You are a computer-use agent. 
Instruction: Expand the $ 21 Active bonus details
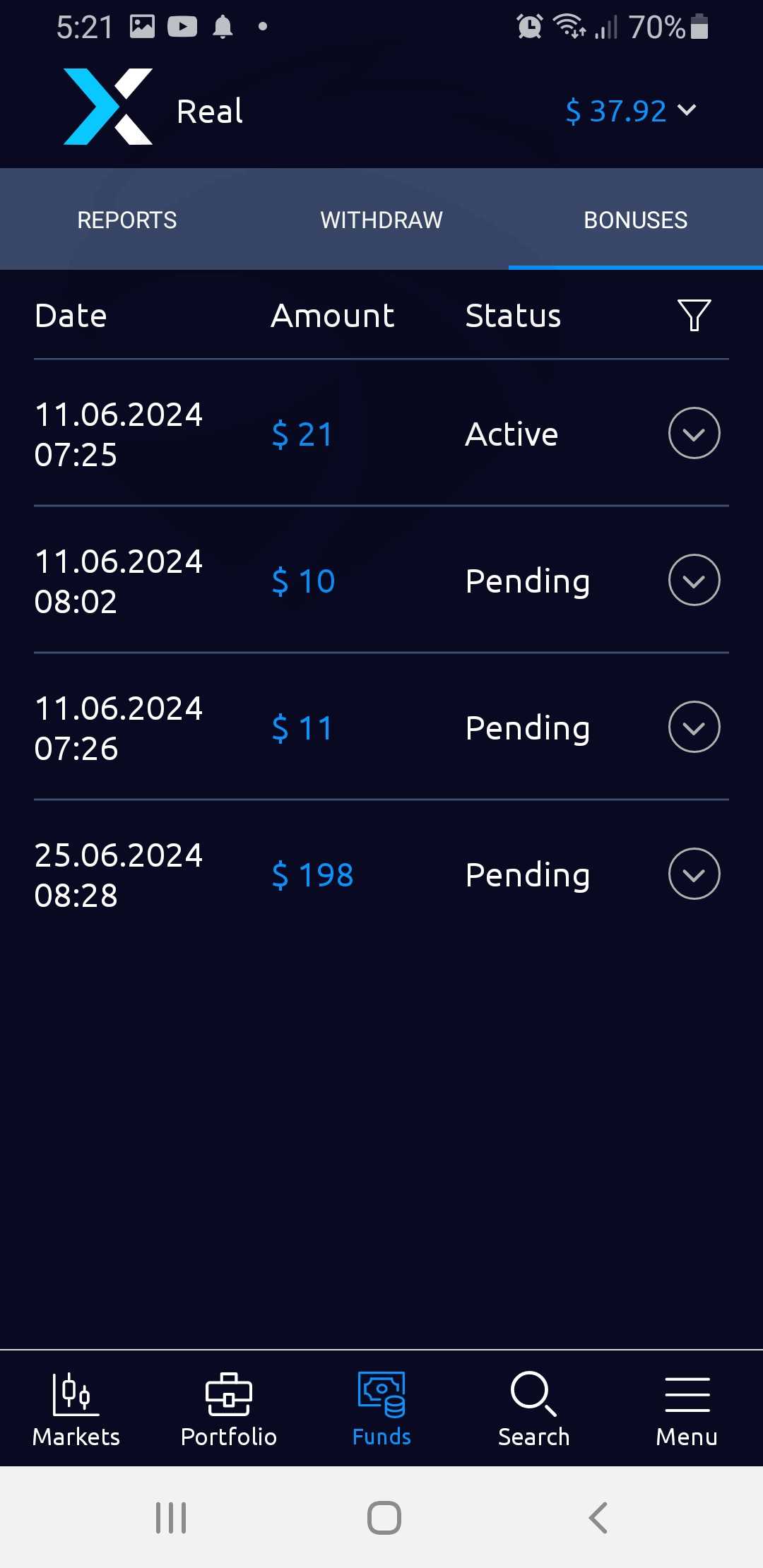694,434
